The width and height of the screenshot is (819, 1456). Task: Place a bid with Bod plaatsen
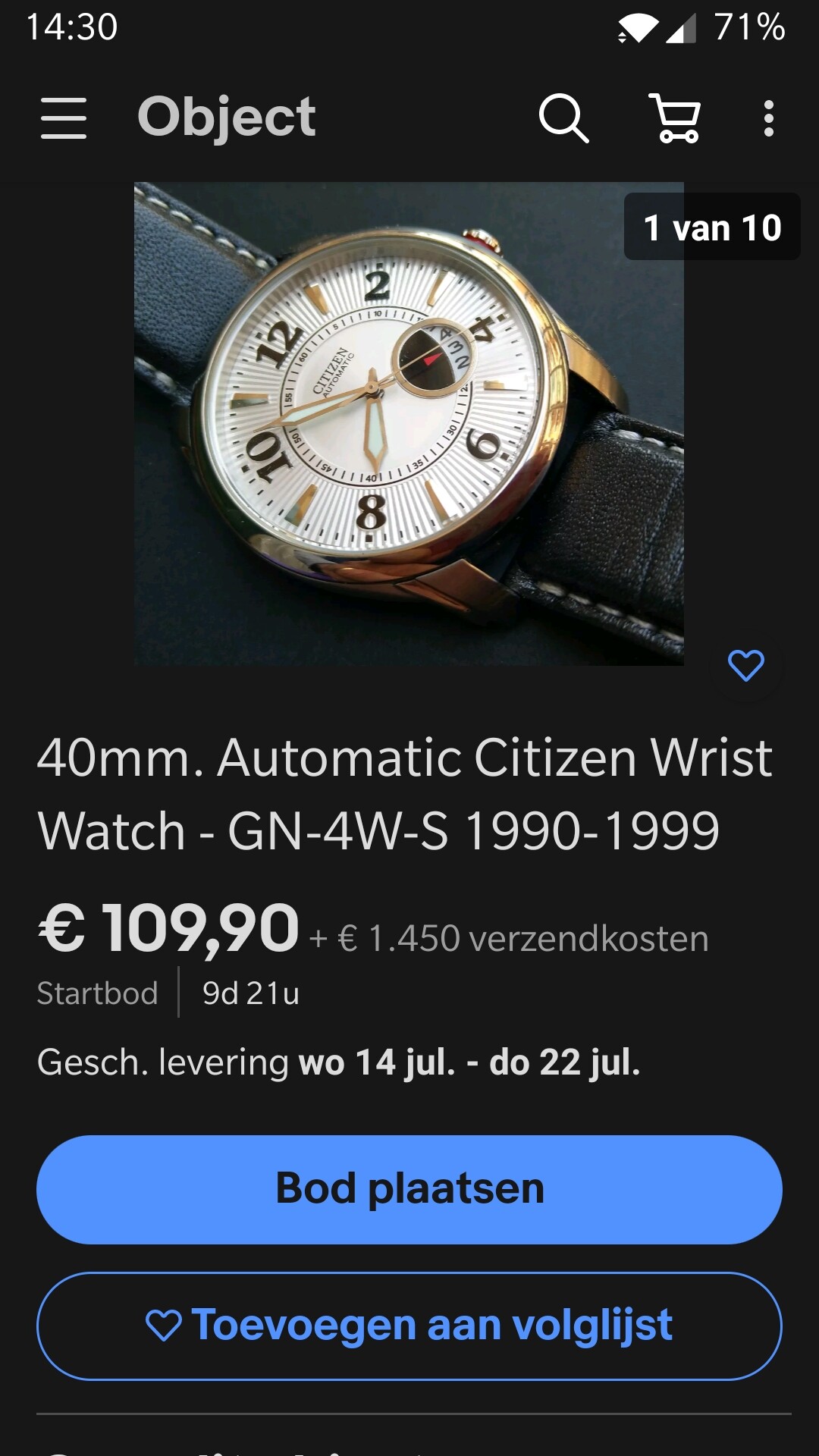click(x=409, y=1189)
